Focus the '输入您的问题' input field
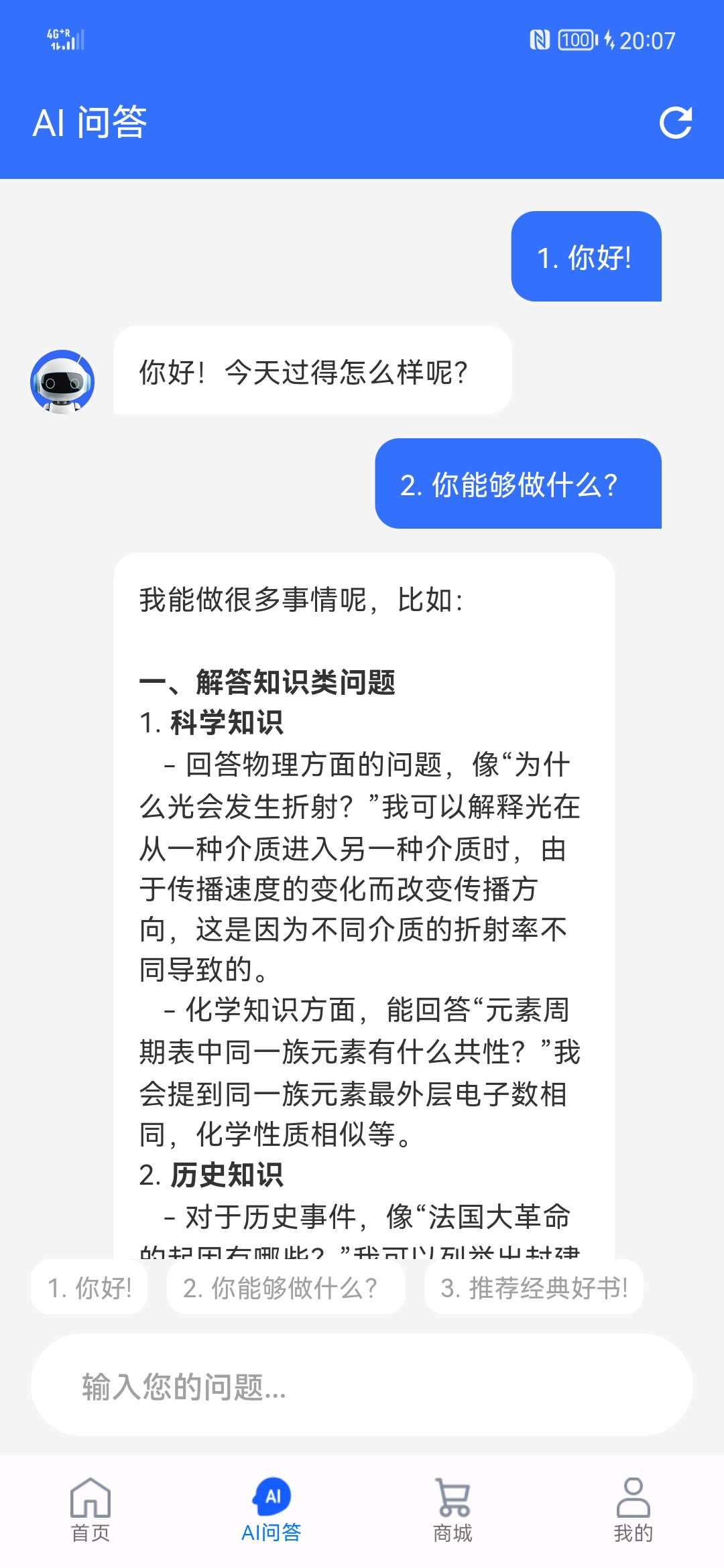This screenshot has width=724, height=1568. tap(362, 1386)
